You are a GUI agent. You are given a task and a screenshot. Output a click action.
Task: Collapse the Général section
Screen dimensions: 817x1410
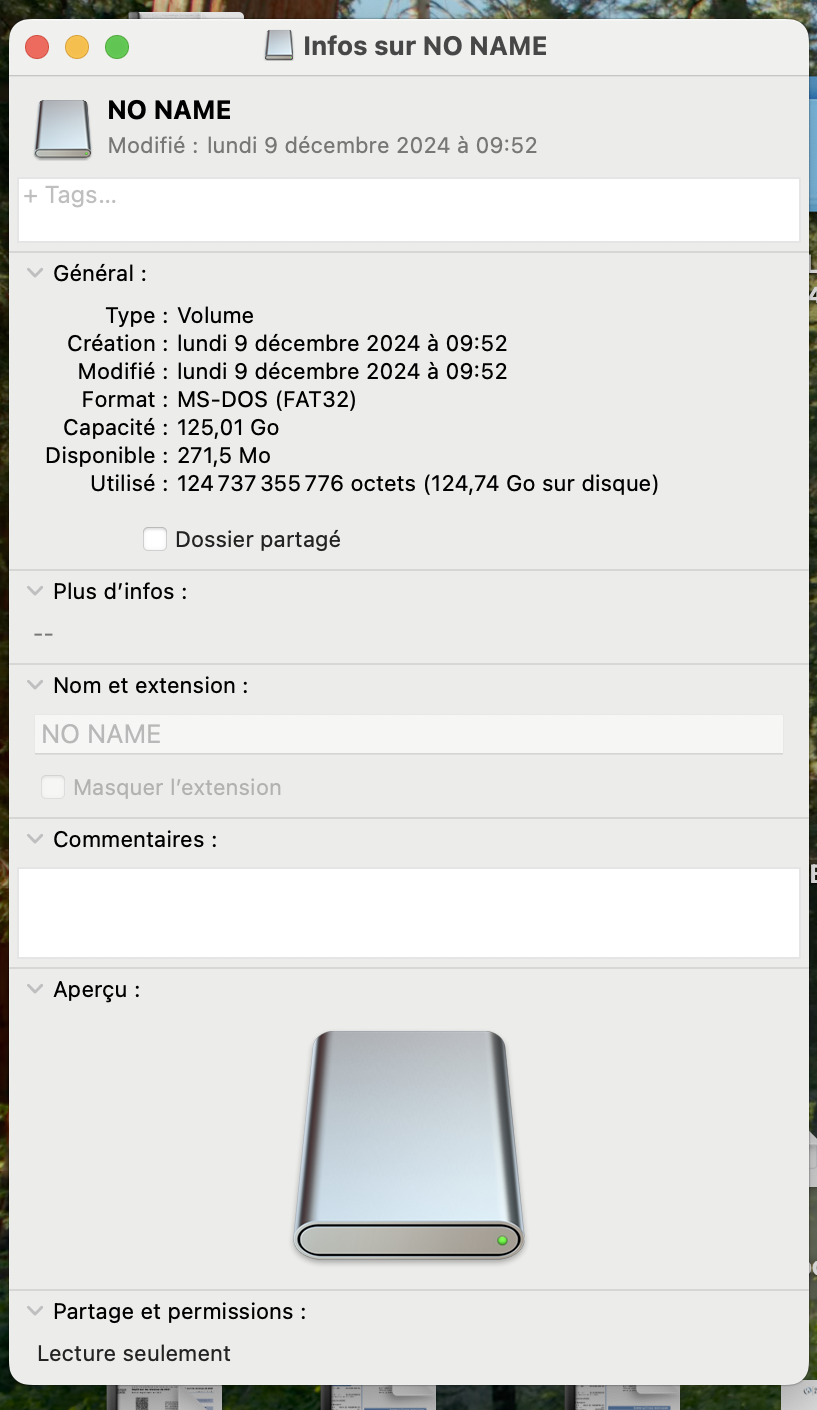pyautogui.click(x=36, y=273)
